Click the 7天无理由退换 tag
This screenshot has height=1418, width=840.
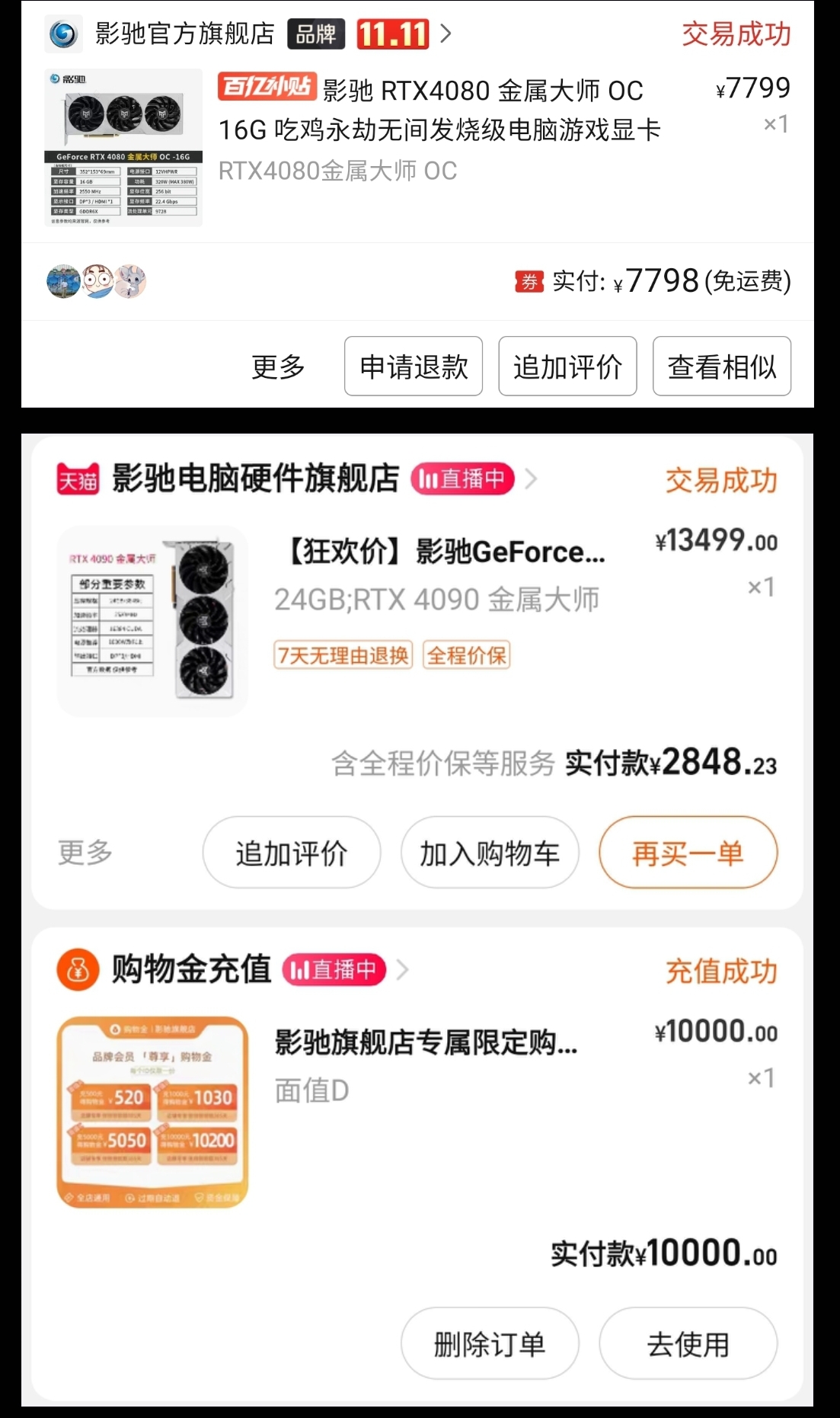click(x=343, y=655)
